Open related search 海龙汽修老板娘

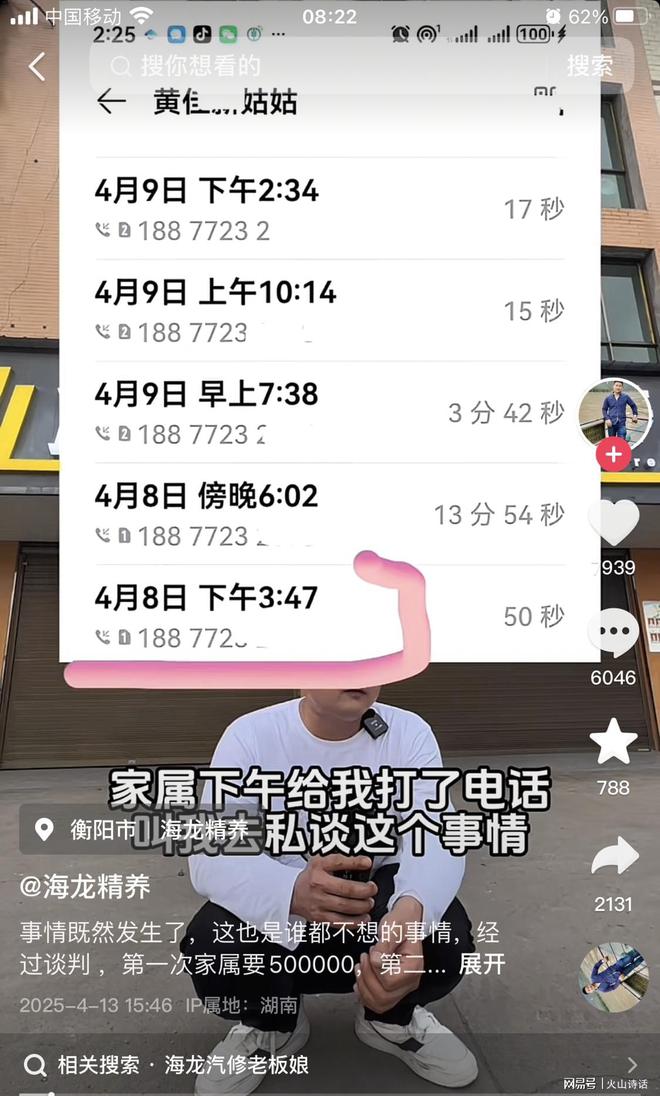pyautogui.click(x=236, y=1064)
